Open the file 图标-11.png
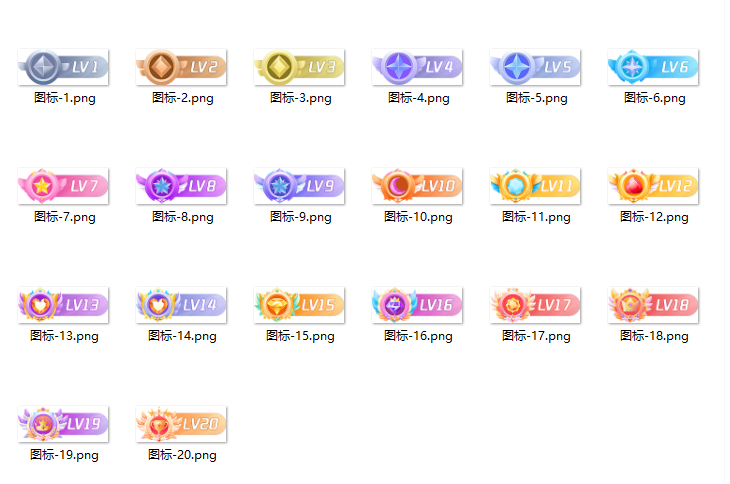Image resolution: width=730 pixels, height=484 pixels. pos(535,187)
